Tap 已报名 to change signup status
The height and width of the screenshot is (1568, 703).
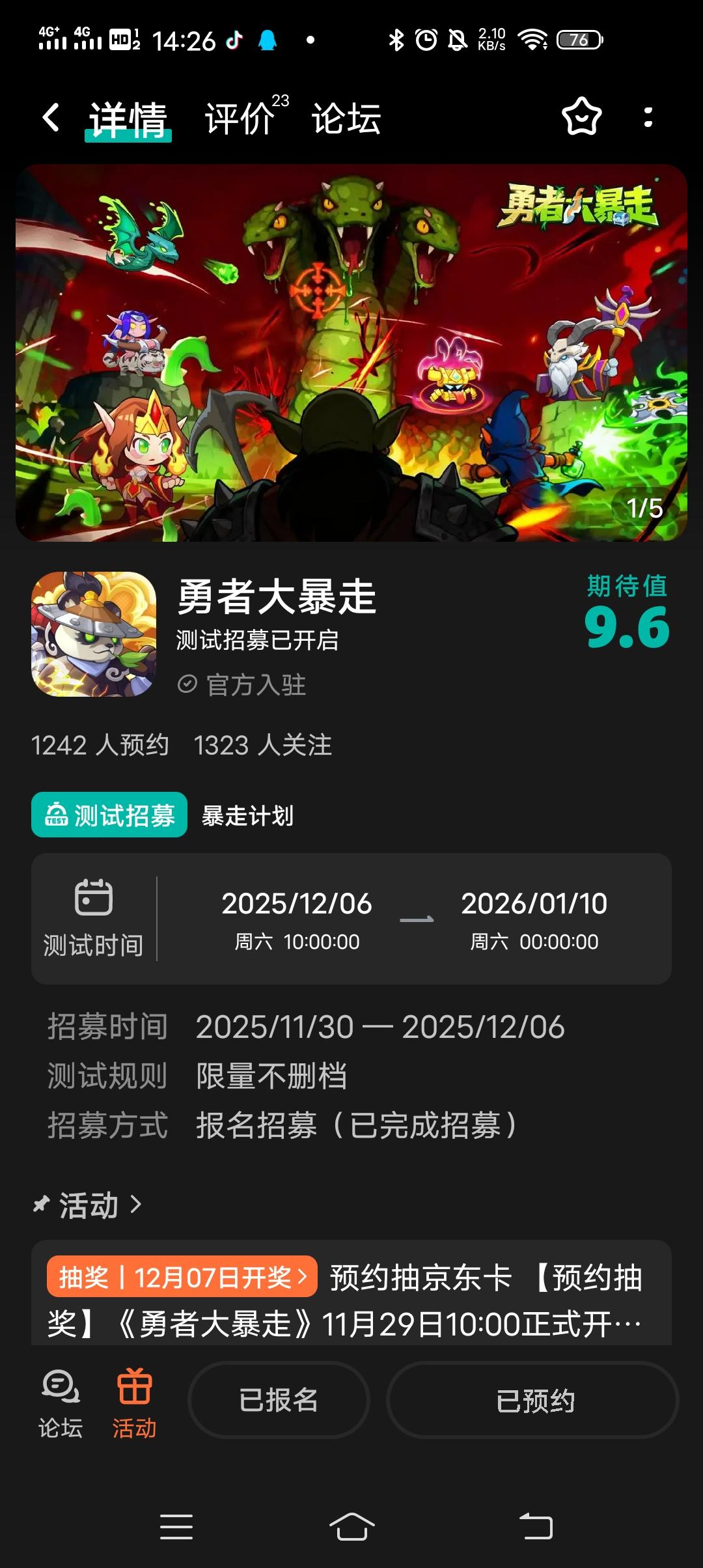[279, 1401]
